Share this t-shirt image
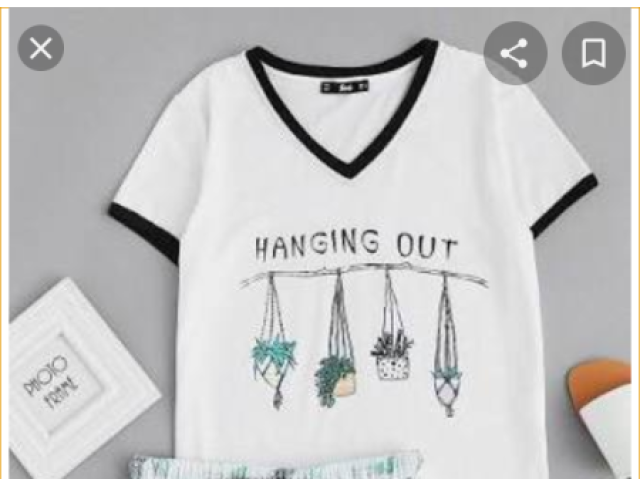The image size is (640, 479). pos(515,52)
